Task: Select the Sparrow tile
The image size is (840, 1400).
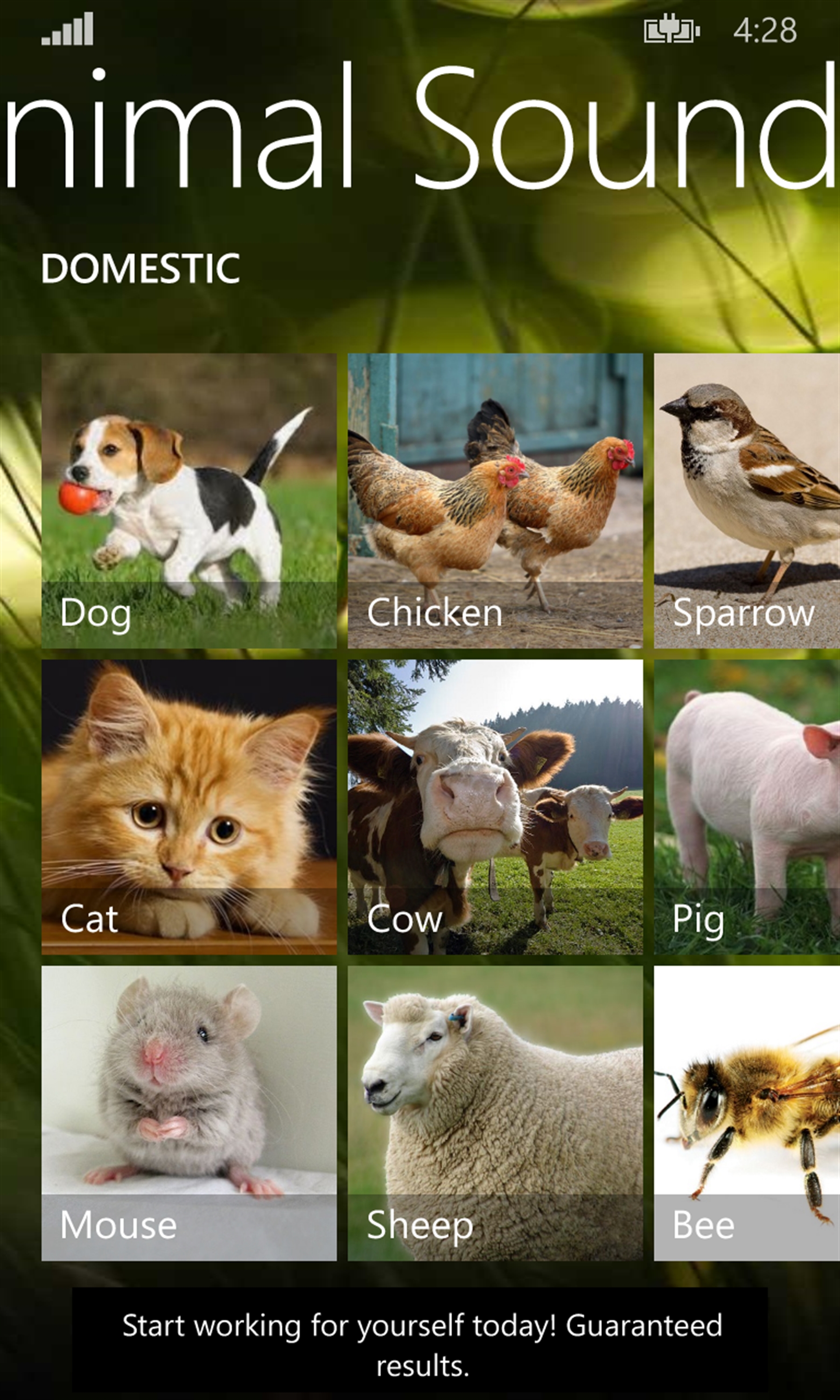Action: click(x=747, y=501)
